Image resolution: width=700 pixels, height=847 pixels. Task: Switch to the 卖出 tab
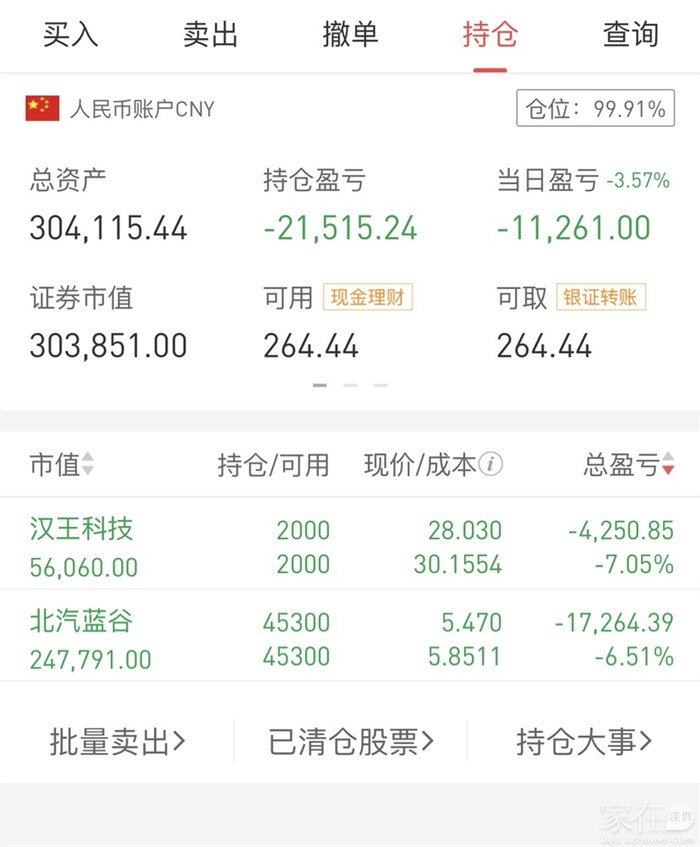click(x=210, y=35)
